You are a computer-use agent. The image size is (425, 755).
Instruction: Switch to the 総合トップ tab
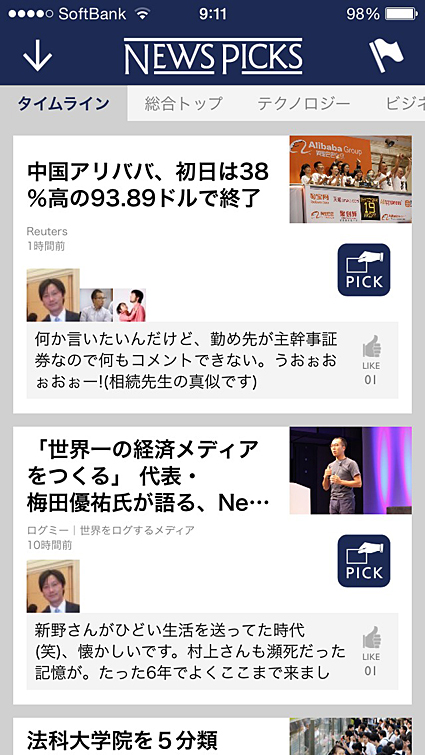(184, 104)
